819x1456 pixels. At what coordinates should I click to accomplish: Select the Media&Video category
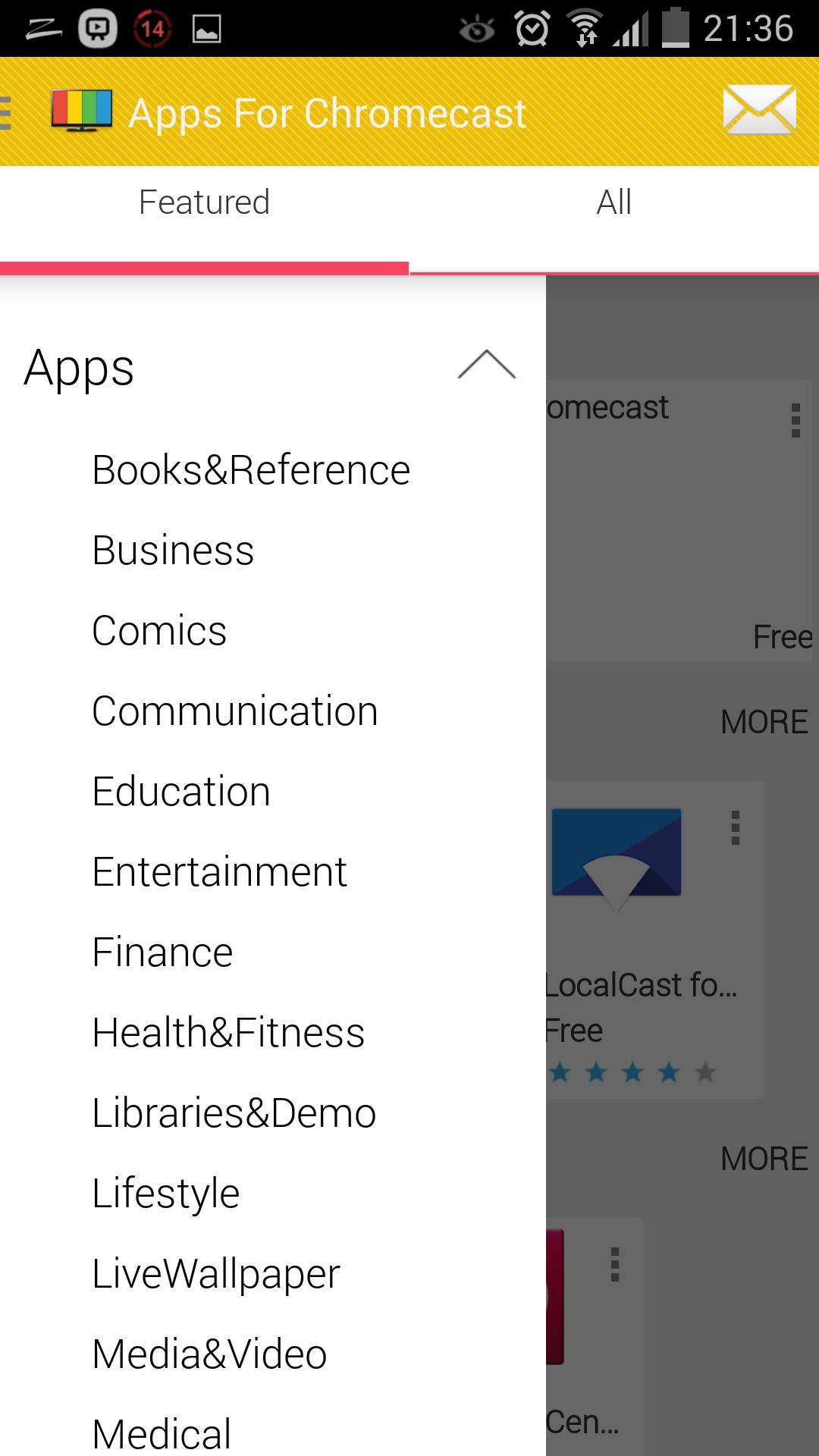pos(209,1353)
